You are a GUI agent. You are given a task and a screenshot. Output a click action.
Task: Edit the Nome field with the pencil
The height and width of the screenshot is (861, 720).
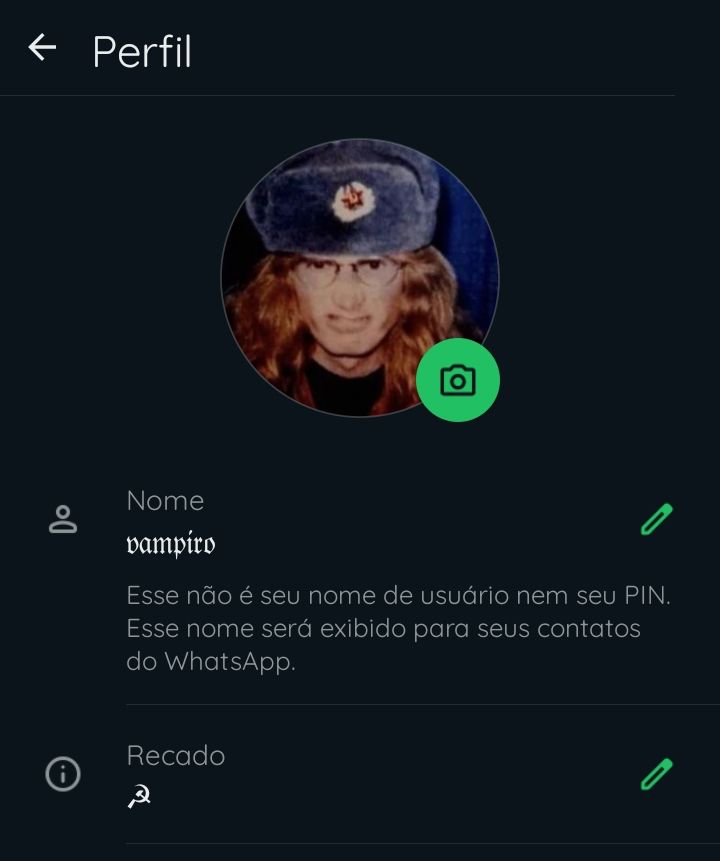click(656, 520)
